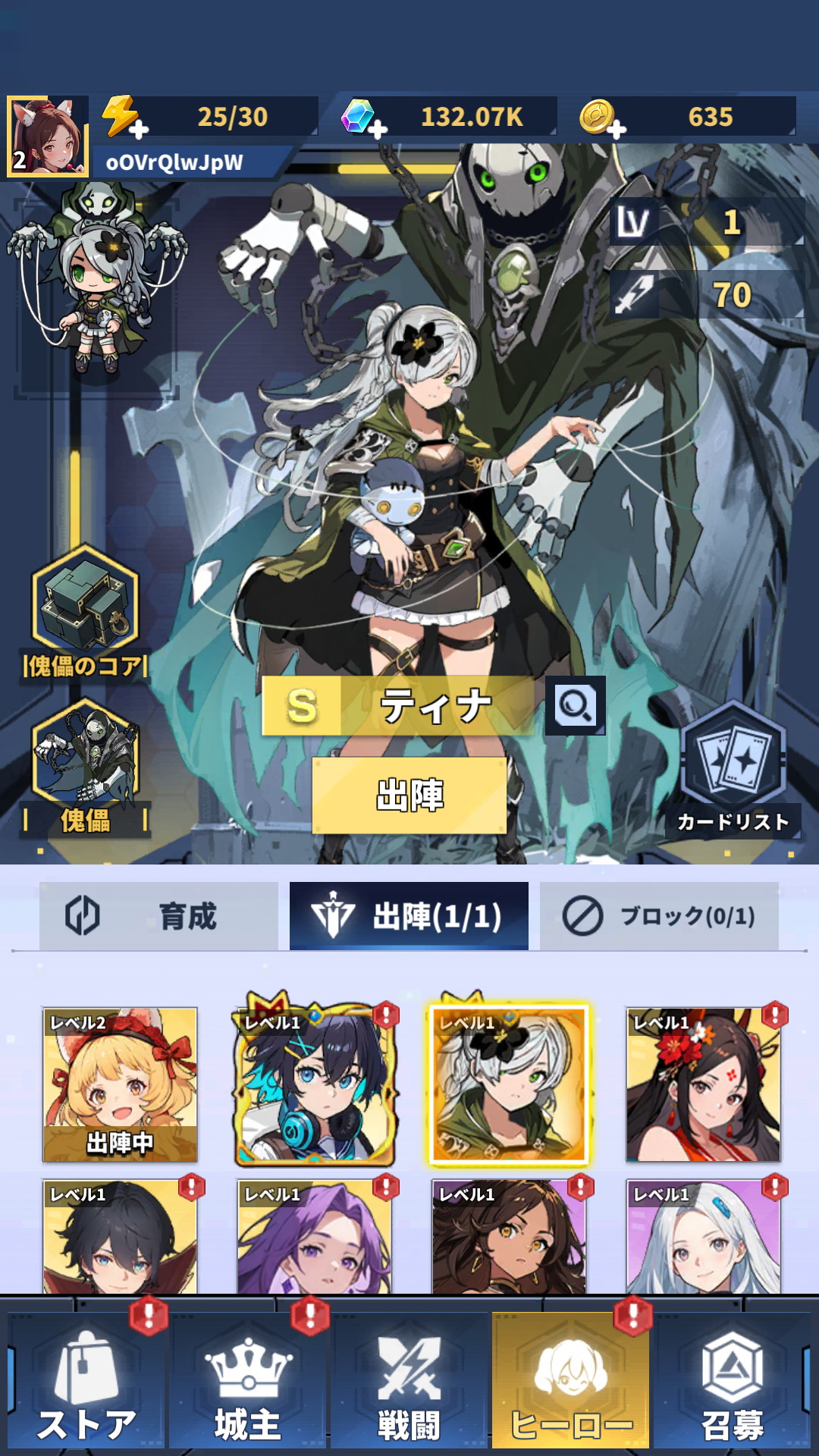819x1456 pixels.
Task: Choose the purple-haired hero card
Action: pos(315,1236)
